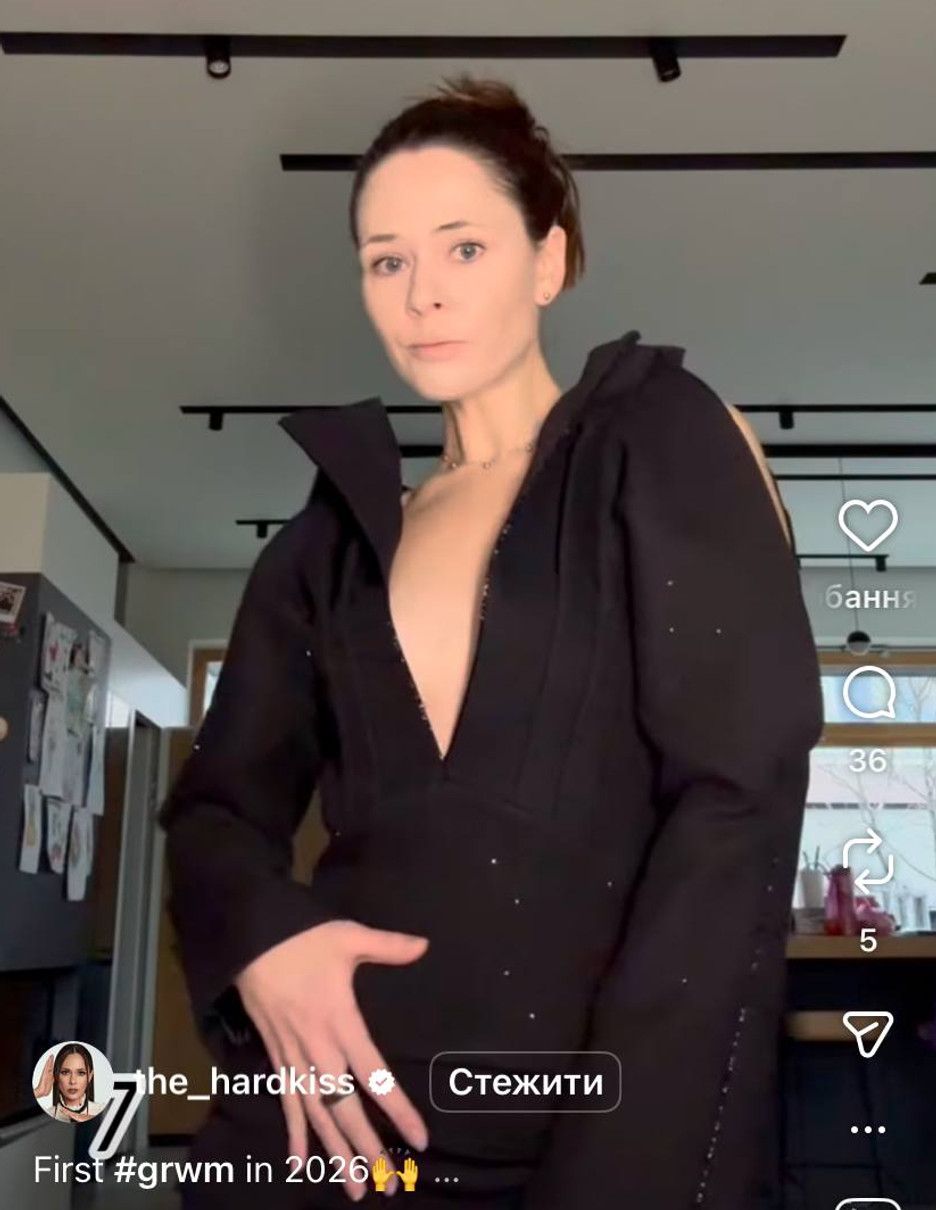Open the three-dot more options menu
This screenshot has width=936, height=1210.
(x=867, y=1130)
